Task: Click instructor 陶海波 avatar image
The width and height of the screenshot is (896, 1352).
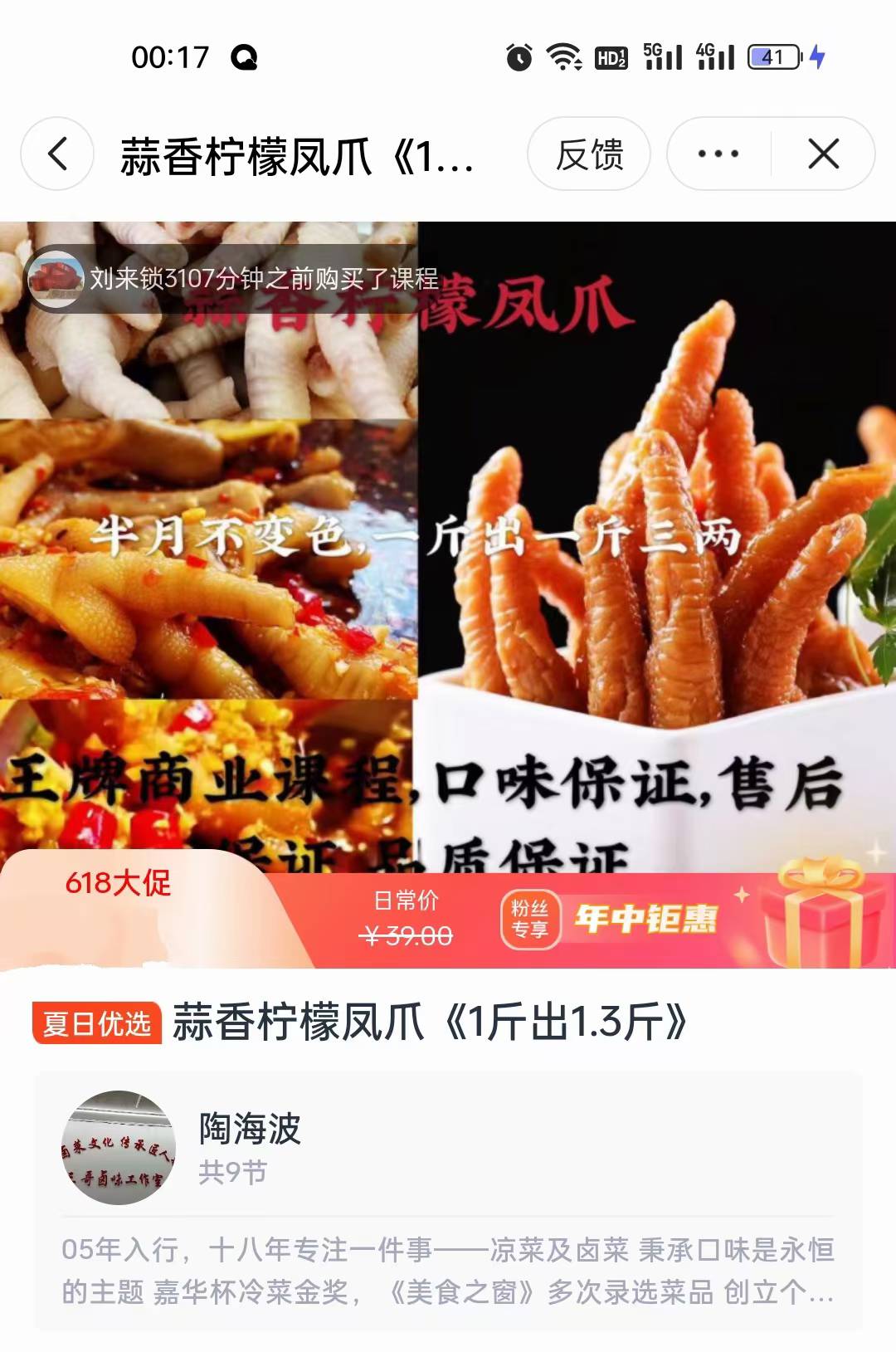Action: pos(124,1149)
